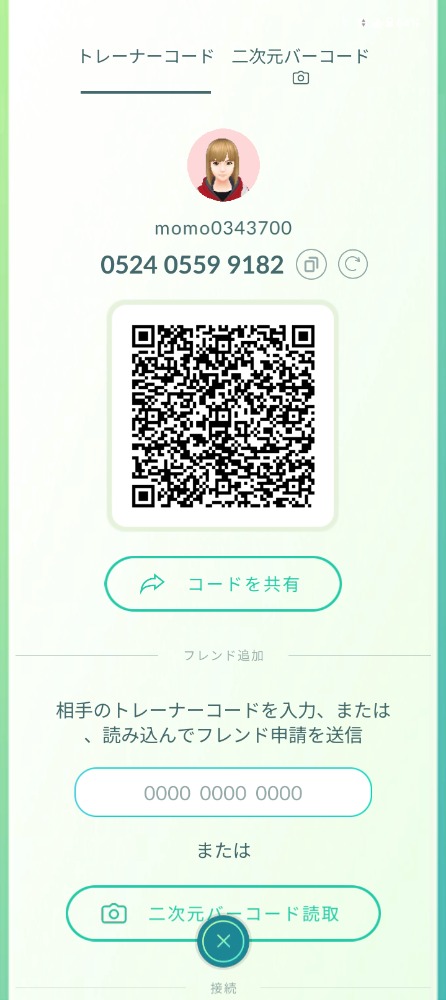
Task: Tap 二次元バーコード読取 to scan a code
Action: [223, 913]
